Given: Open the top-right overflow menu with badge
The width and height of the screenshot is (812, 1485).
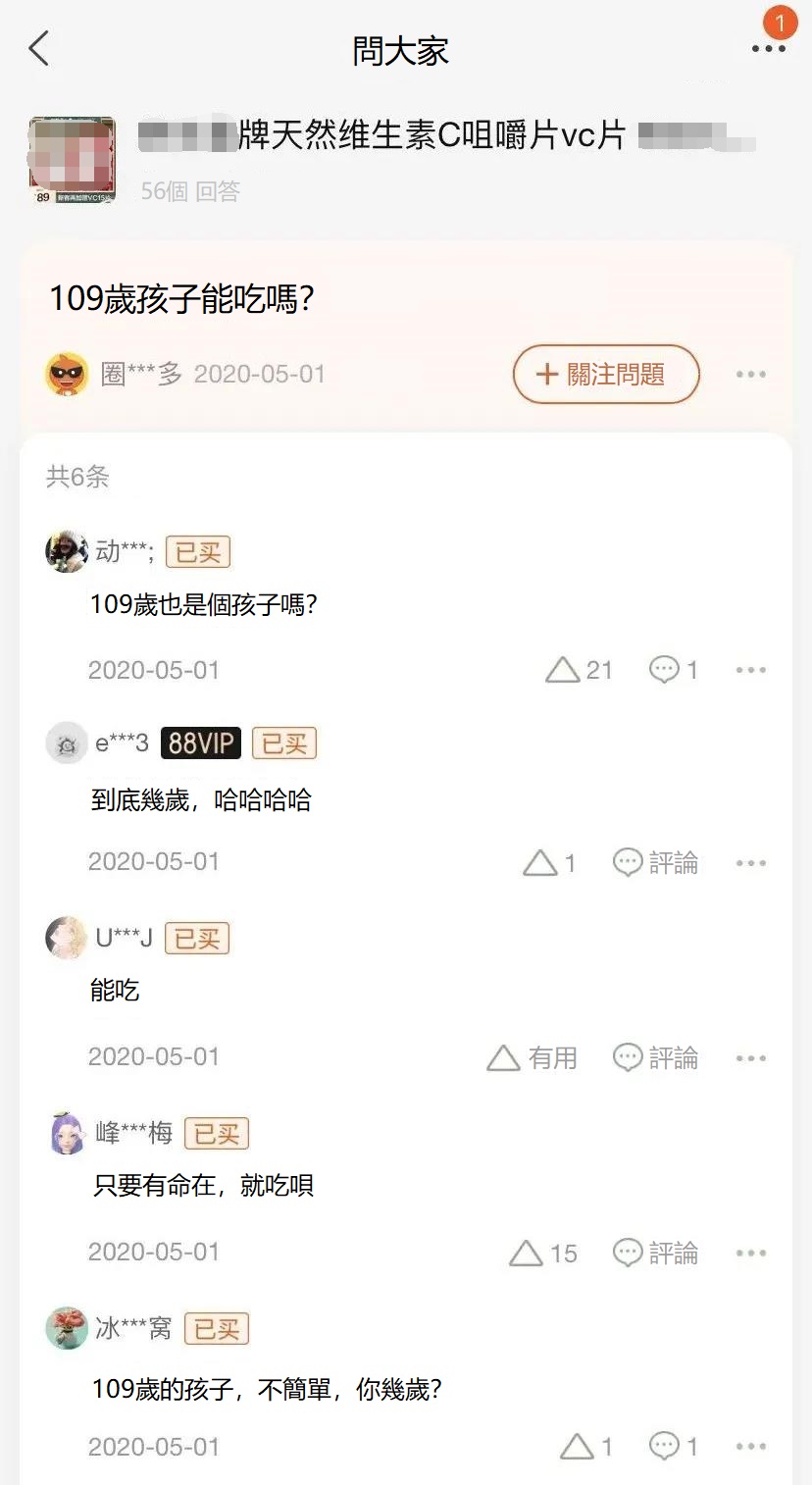Looking at the screenshot, I should tap(768, 48).
